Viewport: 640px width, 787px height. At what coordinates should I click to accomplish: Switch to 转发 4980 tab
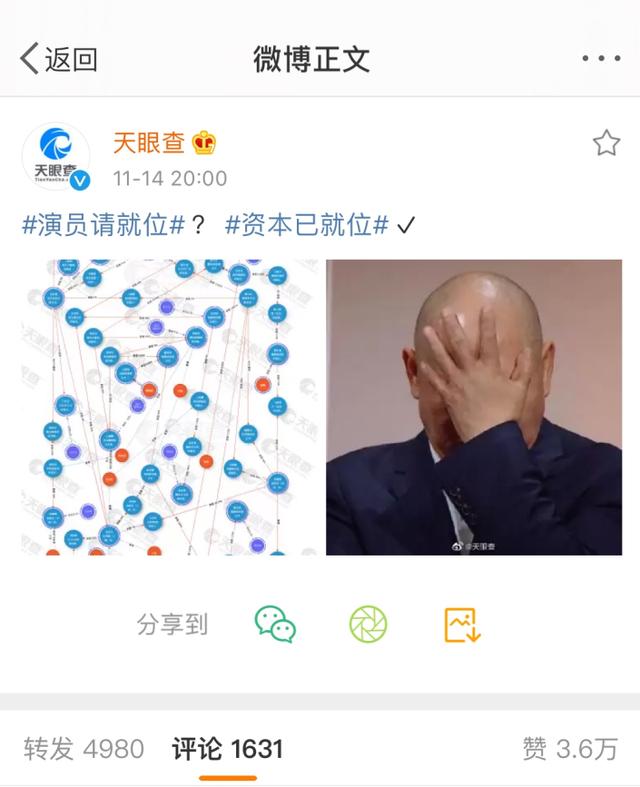84,748
